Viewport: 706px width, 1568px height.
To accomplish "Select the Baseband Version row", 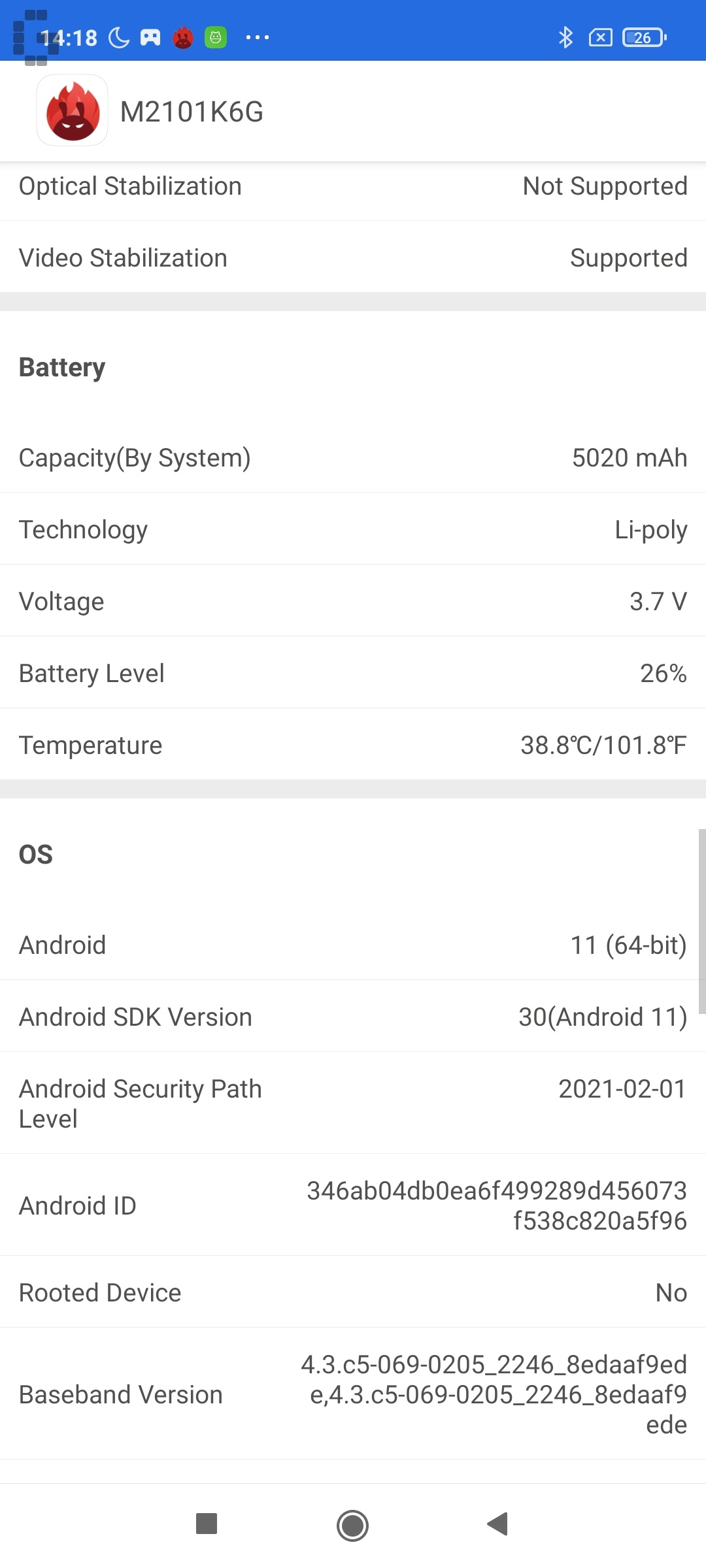I will click(x=353, y=1394).
